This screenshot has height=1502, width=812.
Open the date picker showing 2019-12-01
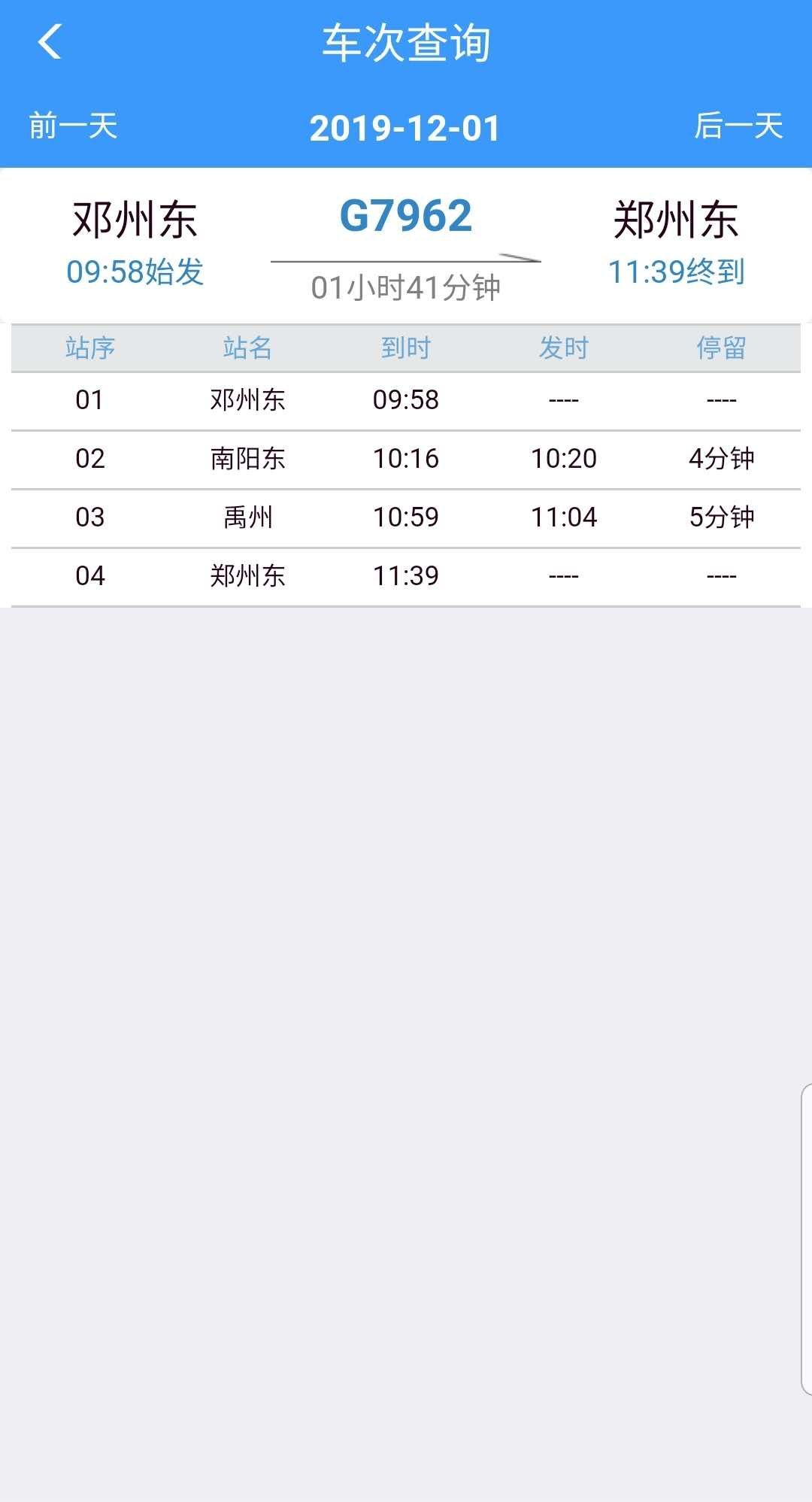(x=405, y=128)
